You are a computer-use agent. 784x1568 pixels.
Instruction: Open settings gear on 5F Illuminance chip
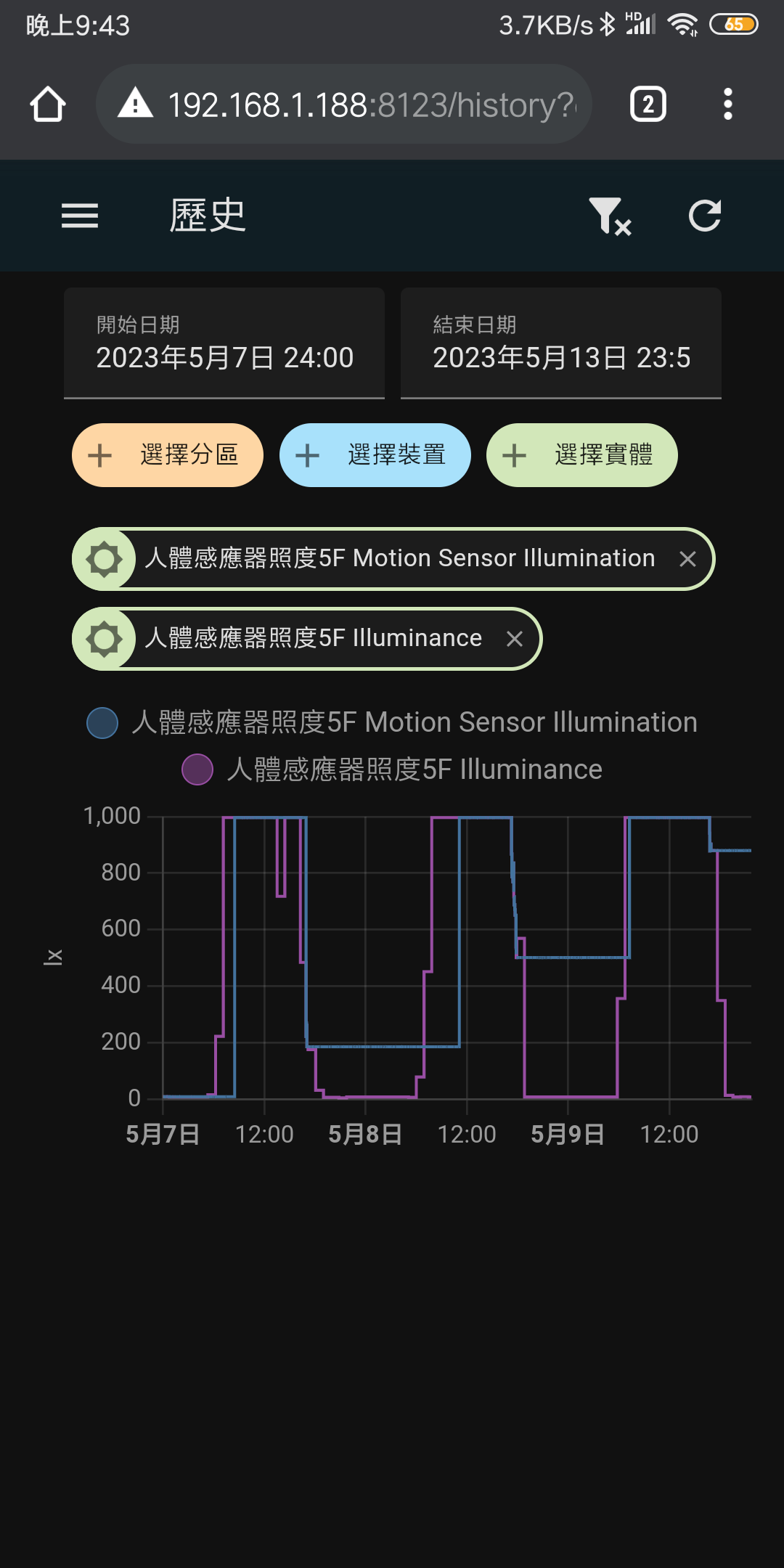point(104,639)
